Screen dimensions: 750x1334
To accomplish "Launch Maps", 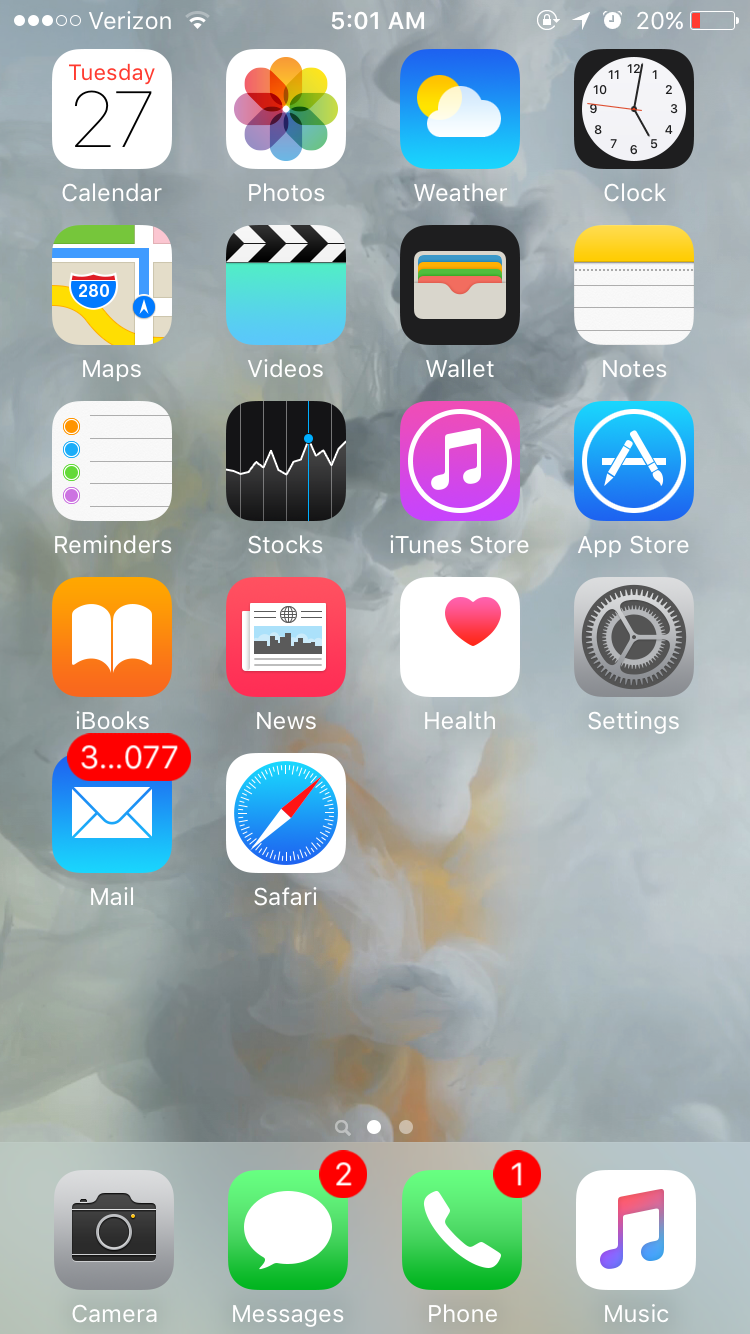I will (x=112, y=285).
